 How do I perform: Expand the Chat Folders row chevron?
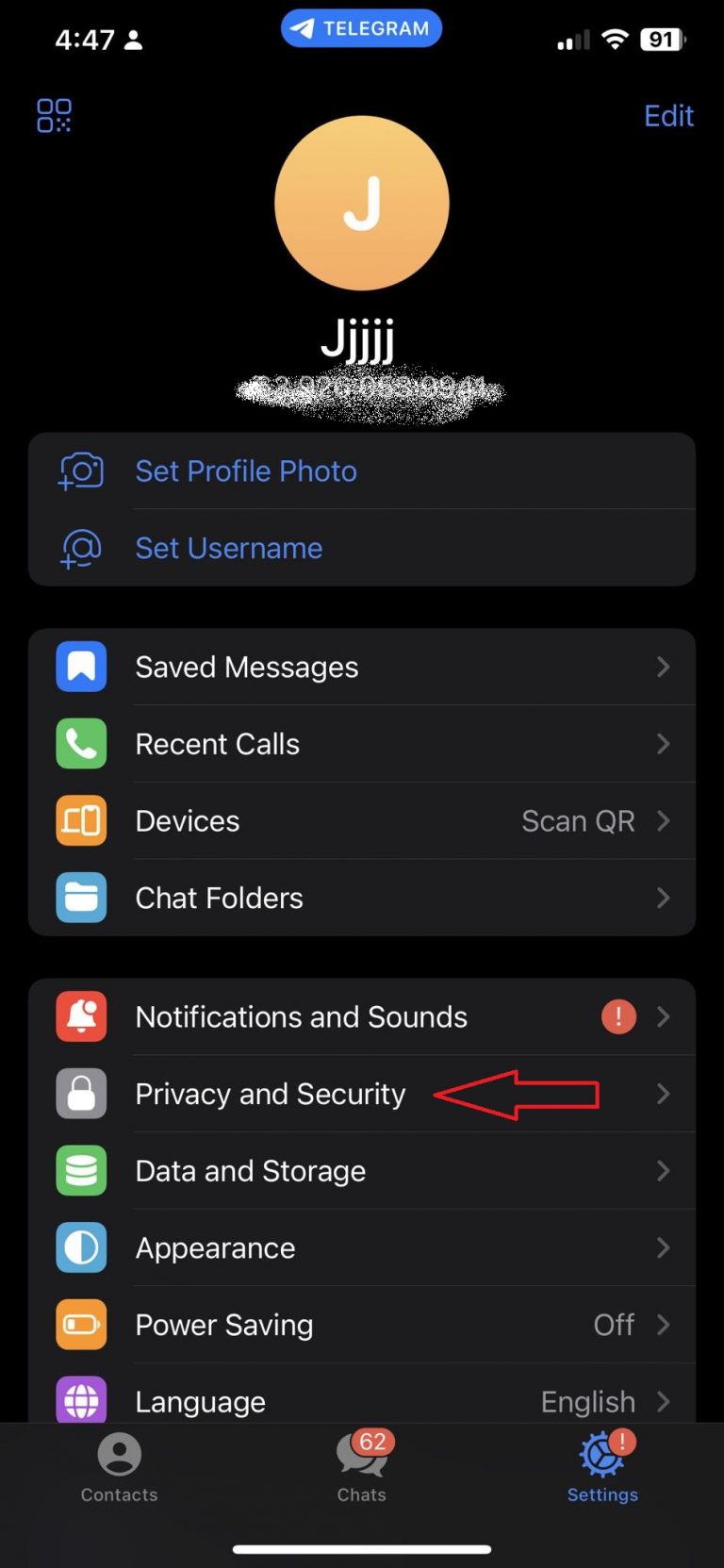[663, 898]
